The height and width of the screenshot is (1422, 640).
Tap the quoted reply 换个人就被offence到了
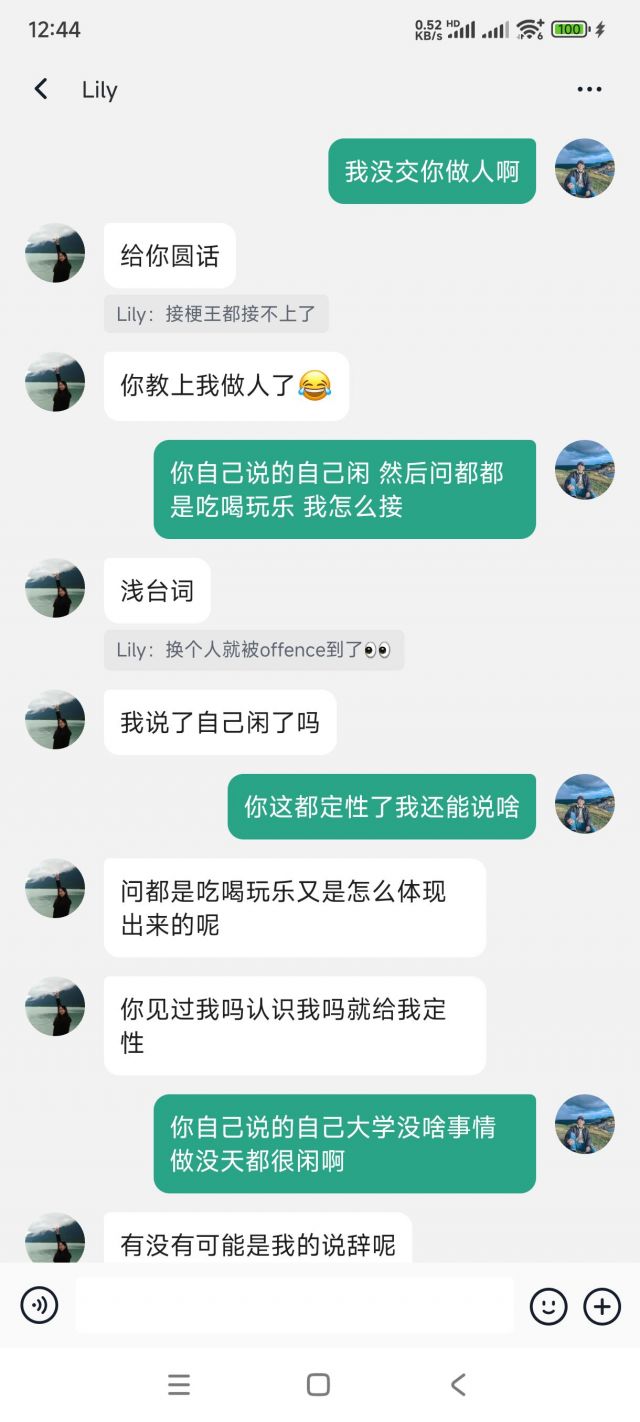253,650
